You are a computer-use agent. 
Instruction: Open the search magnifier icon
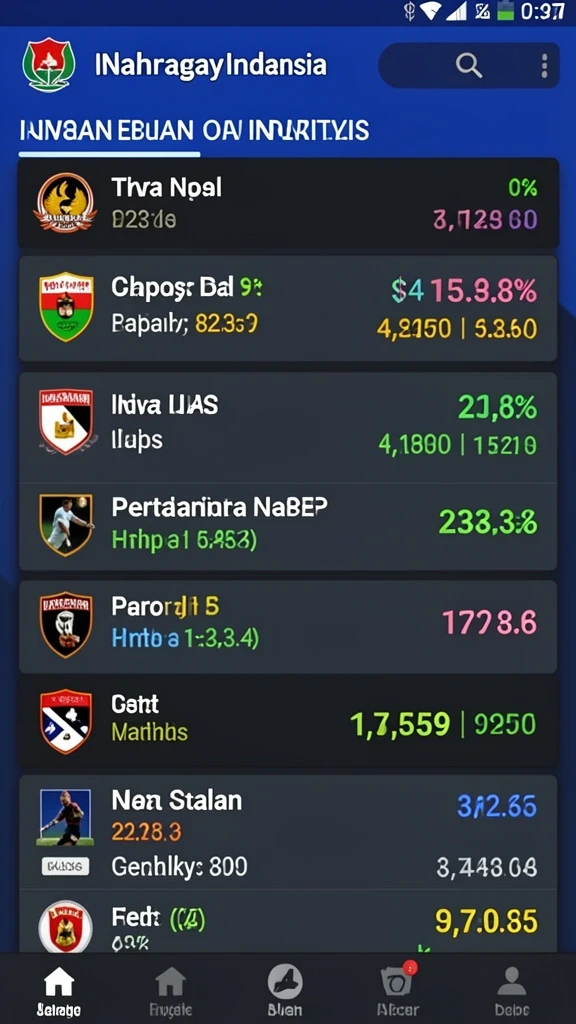coord(468,65)
